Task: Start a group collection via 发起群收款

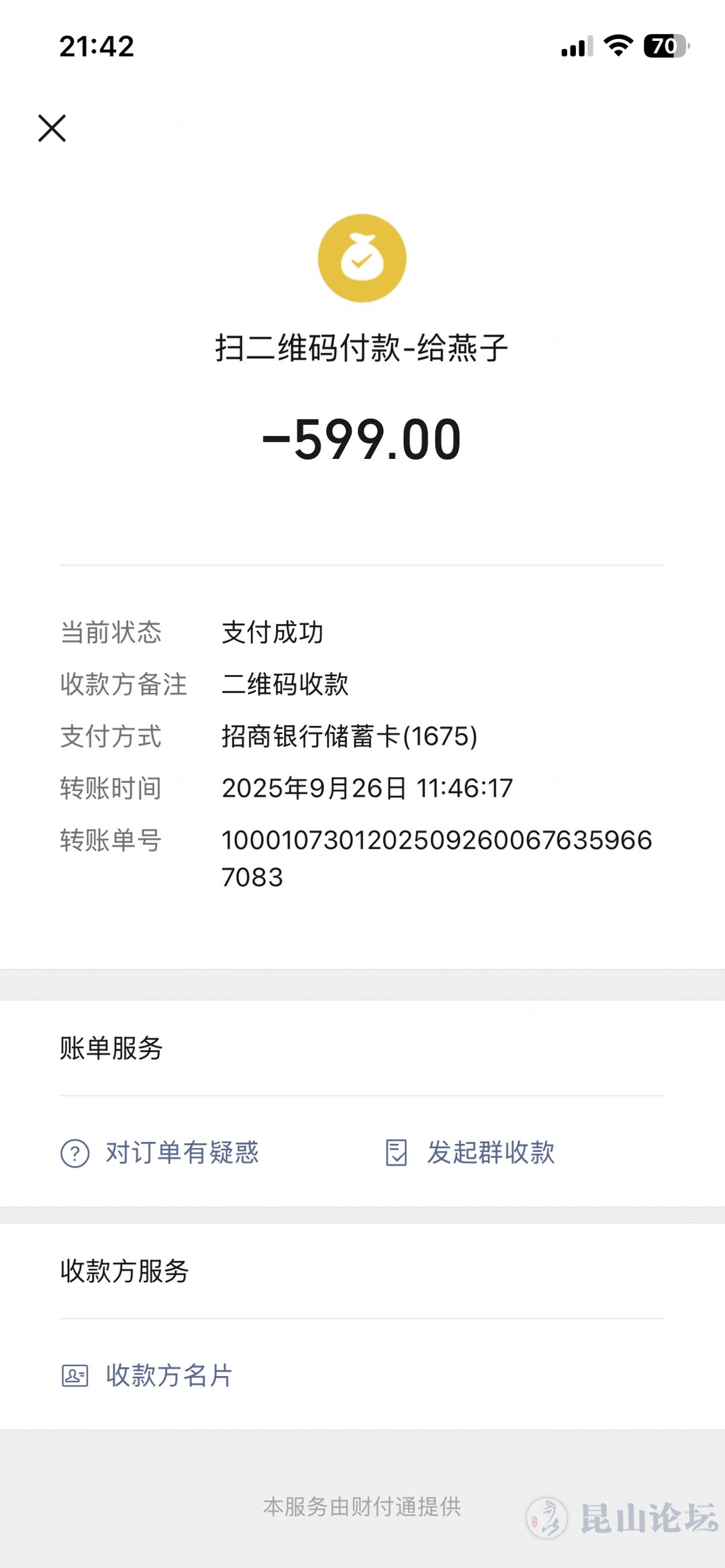Action: click(471, 1153)
